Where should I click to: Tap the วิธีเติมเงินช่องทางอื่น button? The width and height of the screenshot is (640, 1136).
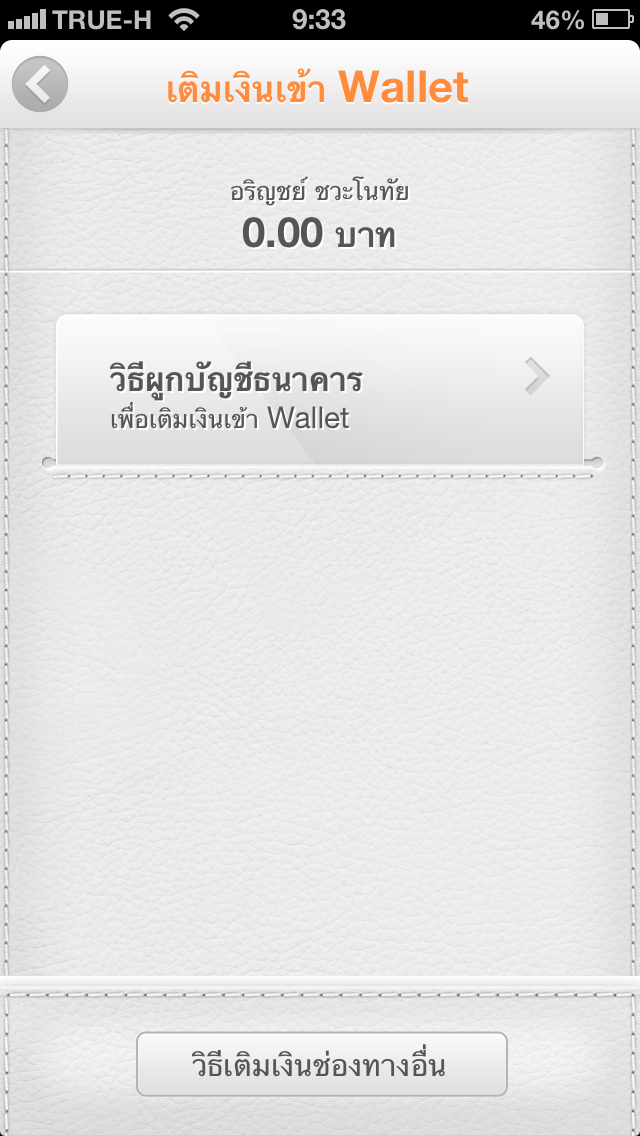click(321, 1064)
